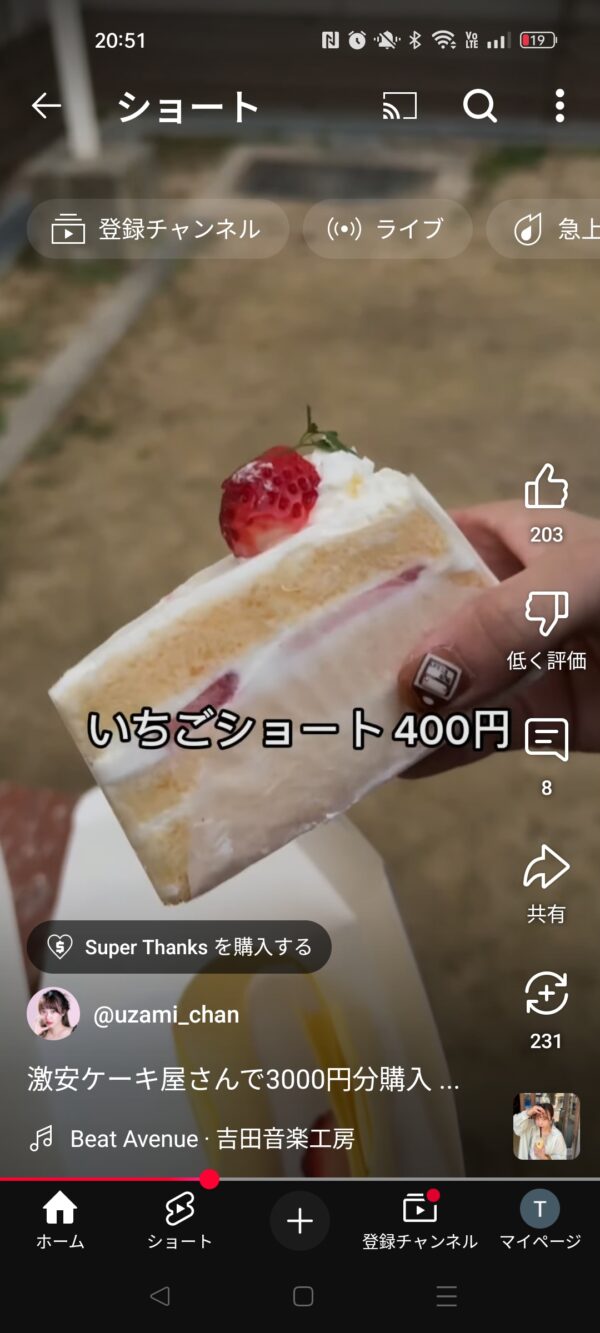Switch to the マイページ tab
This screenshot has height=1333, width=600.
tap(540, 1221)
